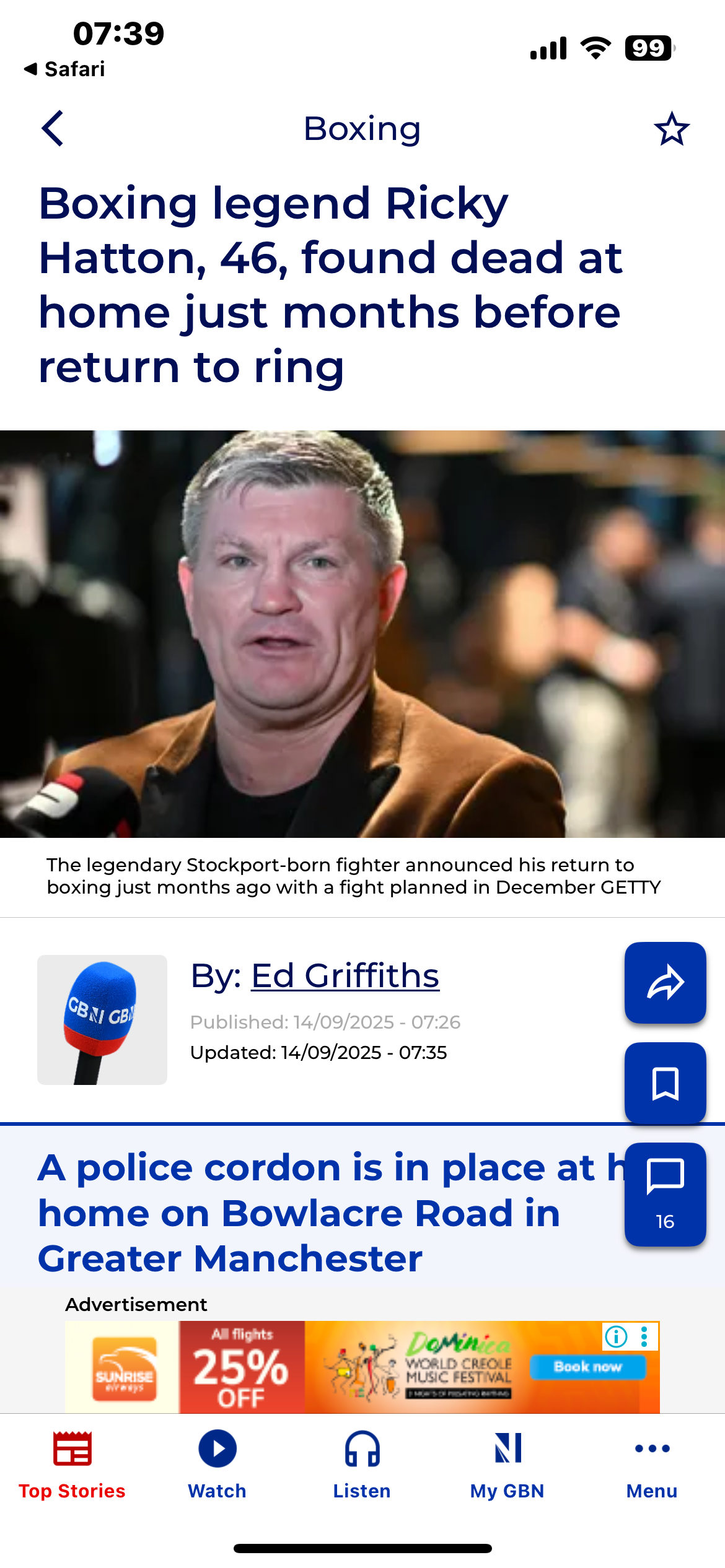
Task: Open the ad info icon
Action: coord(616,1336)
